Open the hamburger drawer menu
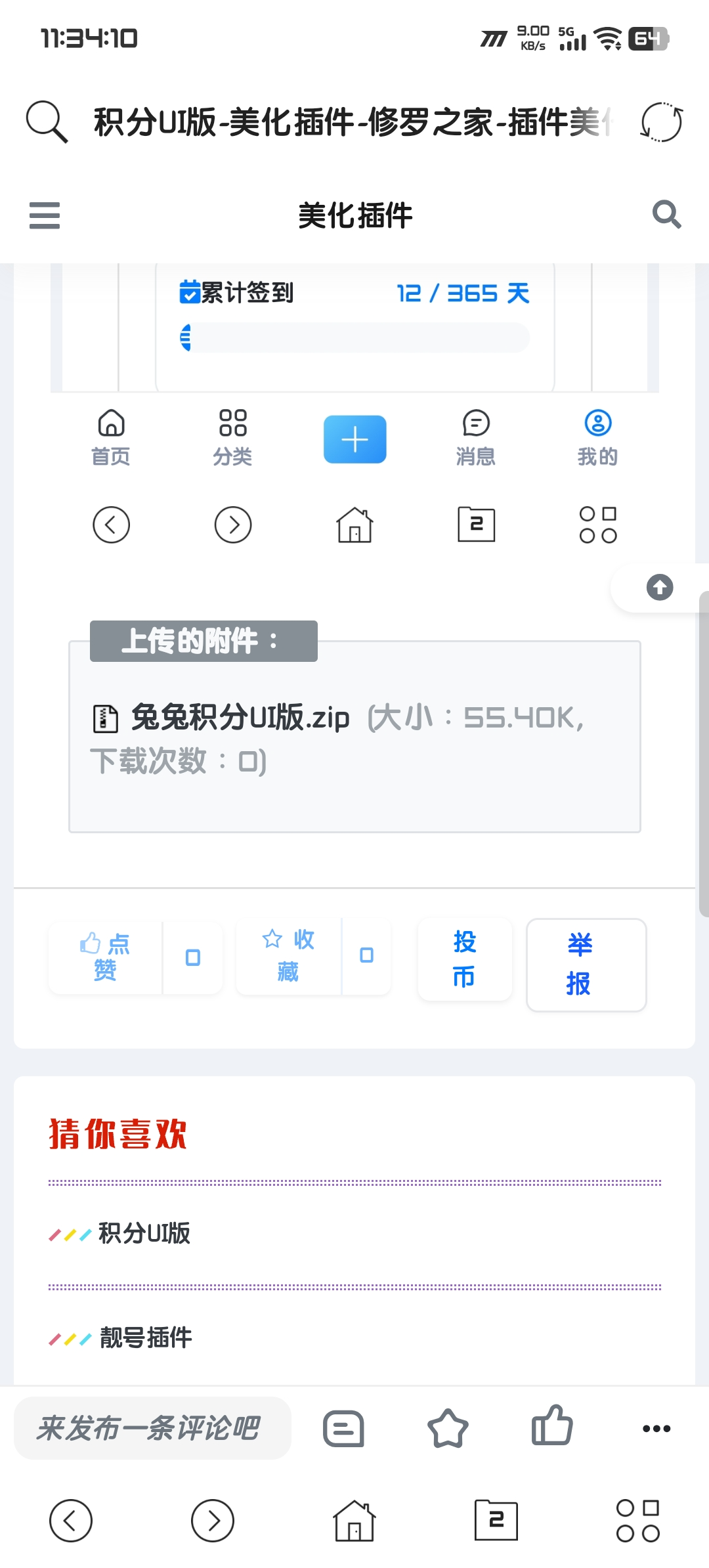Screen dimensions: 709x1568 click(45, 215)
